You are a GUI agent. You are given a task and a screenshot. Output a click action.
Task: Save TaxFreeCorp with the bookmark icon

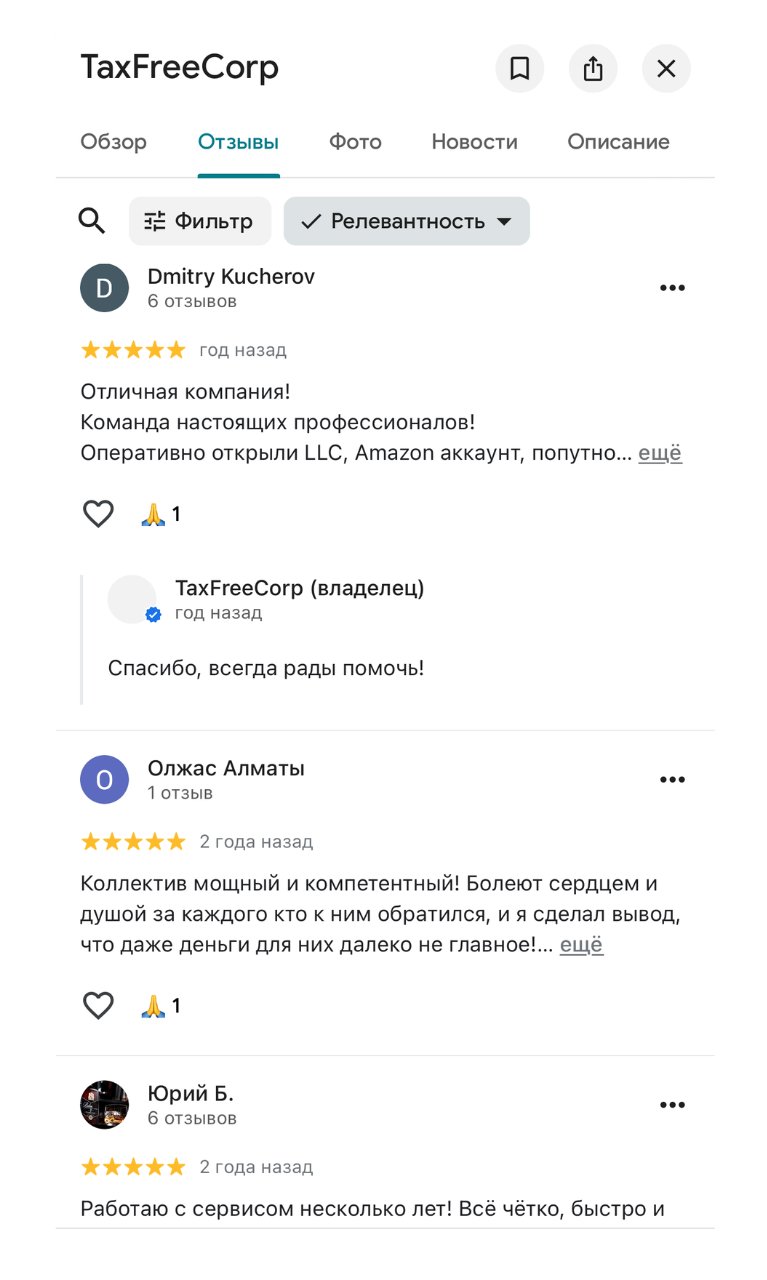point(520,69)
